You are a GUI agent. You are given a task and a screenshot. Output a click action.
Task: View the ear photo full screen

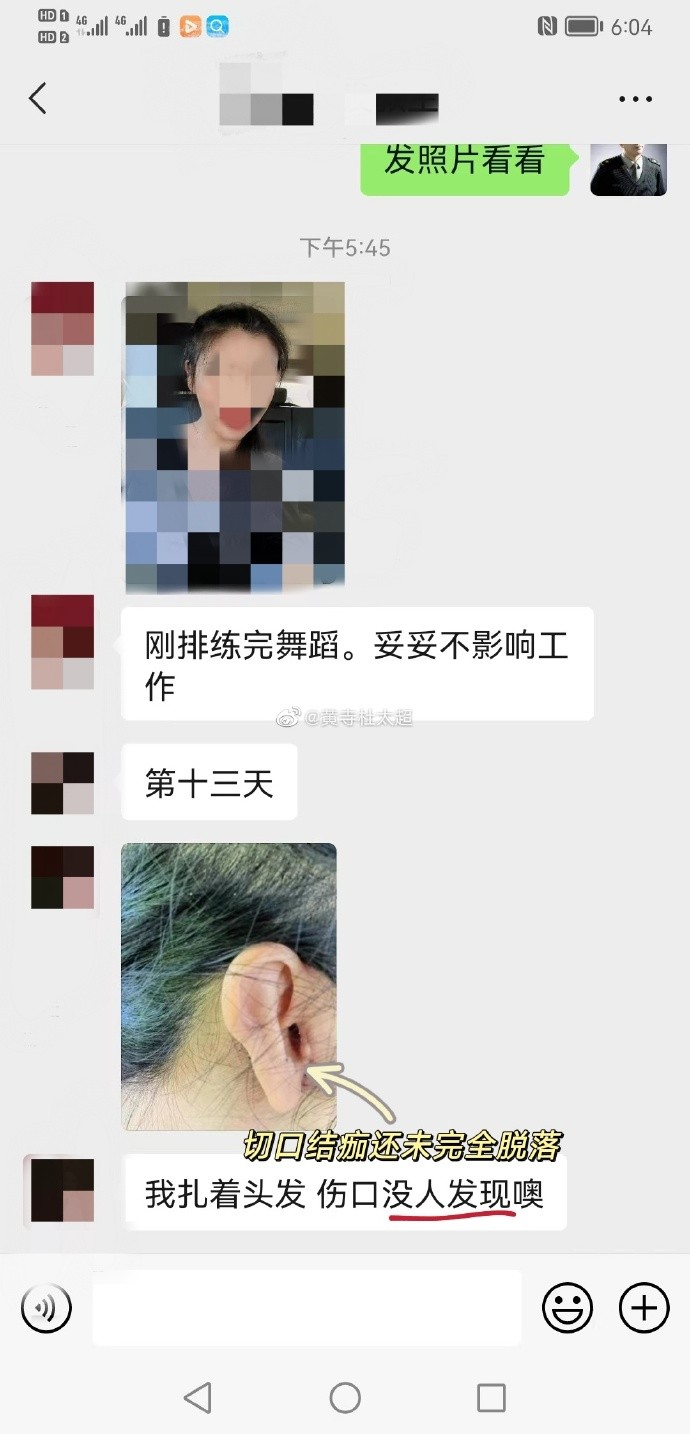pyautogui.click(x=229, y=986)
